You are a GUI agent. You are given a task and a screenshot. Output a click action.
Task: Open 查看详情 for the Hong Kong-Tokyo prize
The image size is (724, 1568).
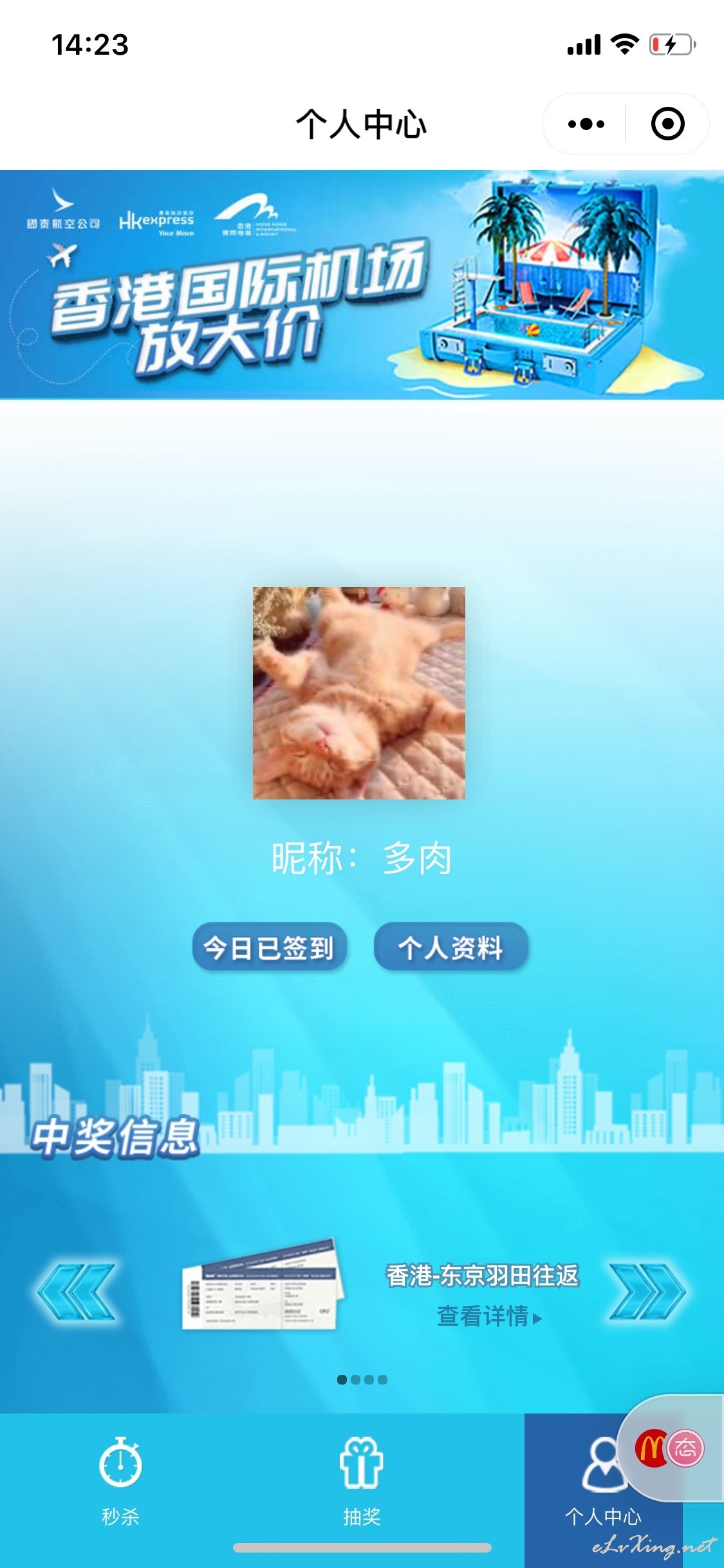click(x=489, y=1316)
